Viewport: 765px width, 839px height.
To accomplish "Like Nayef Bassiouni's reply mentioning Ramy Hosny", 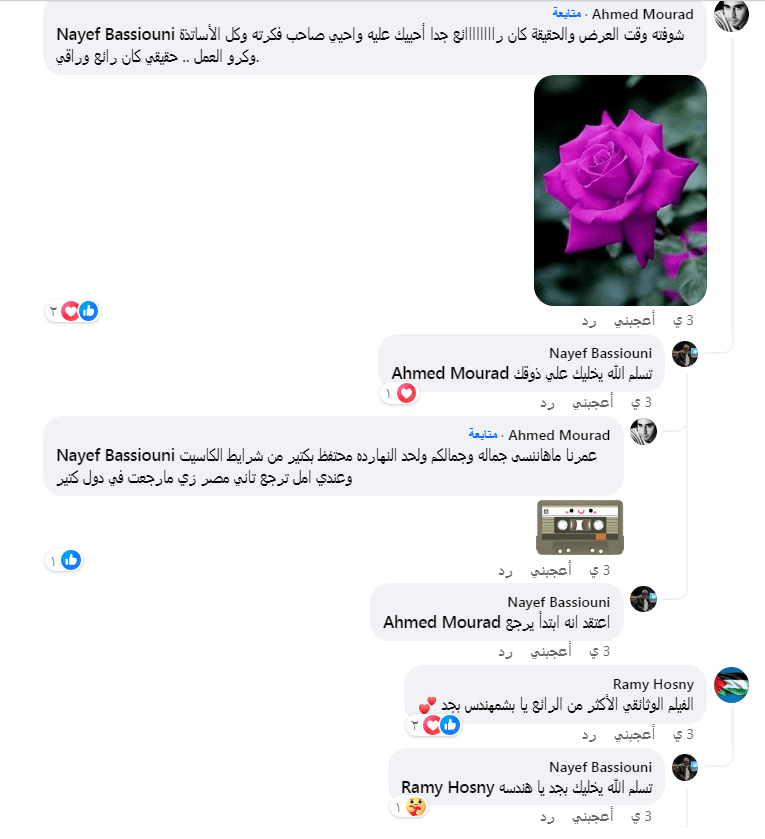I will click(592, 817).
